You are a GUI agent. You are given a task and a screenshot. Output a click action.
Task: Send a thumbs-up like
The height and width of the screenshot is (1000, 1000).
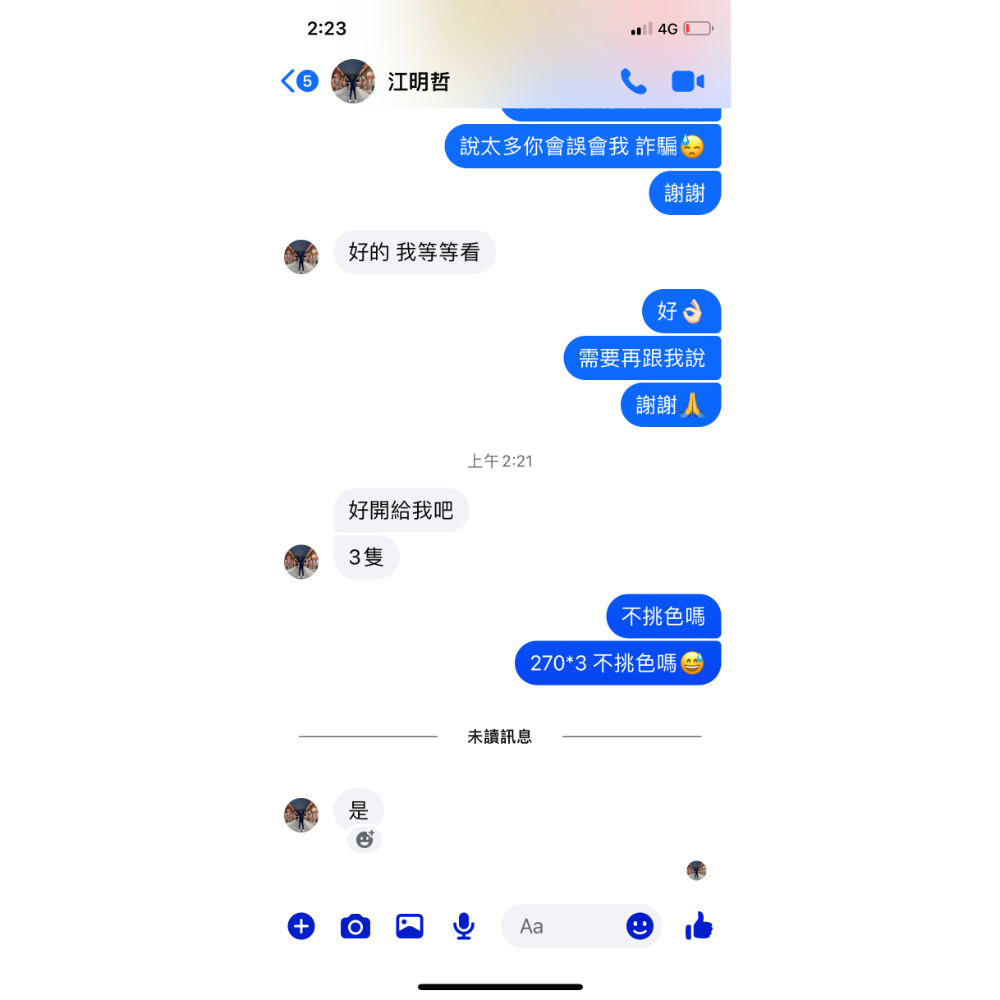point(699,926)
